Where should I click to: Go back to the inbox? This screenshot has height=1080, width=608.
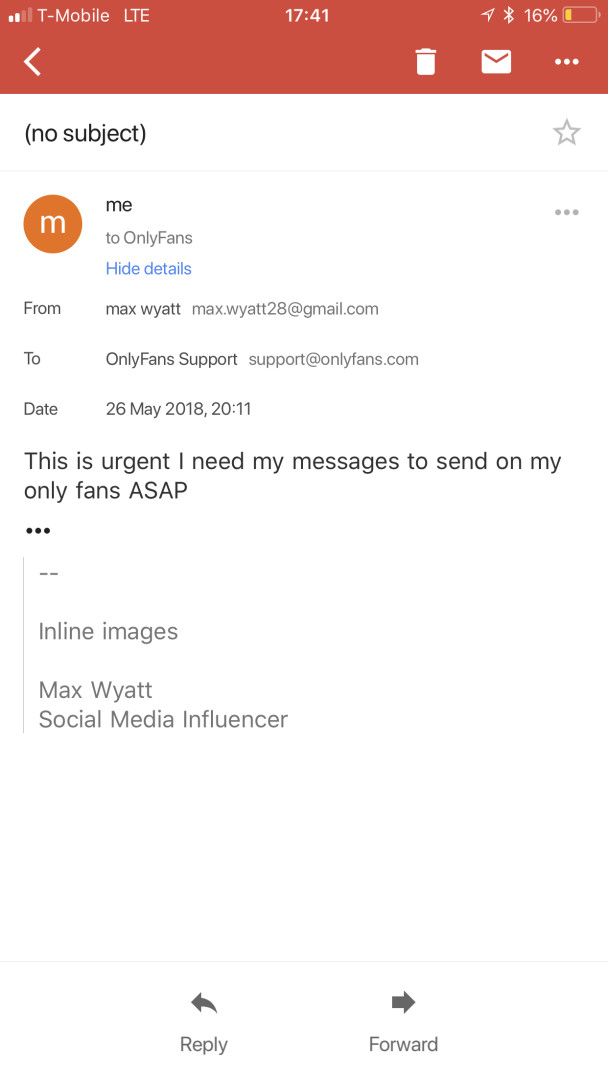click(33, 62)
